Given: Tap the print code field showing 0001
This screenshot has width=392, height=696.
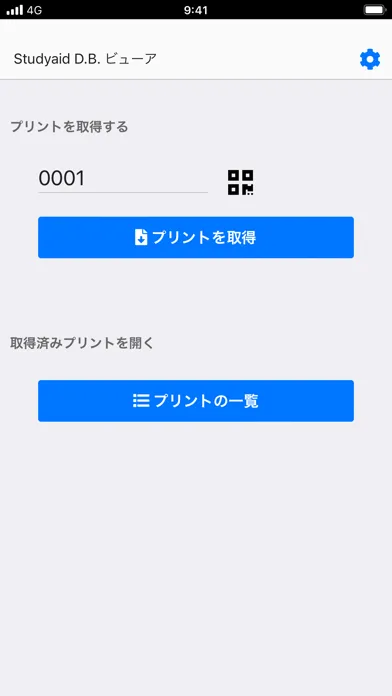Looking at the screenshot, I should click(x=123, y=178).
